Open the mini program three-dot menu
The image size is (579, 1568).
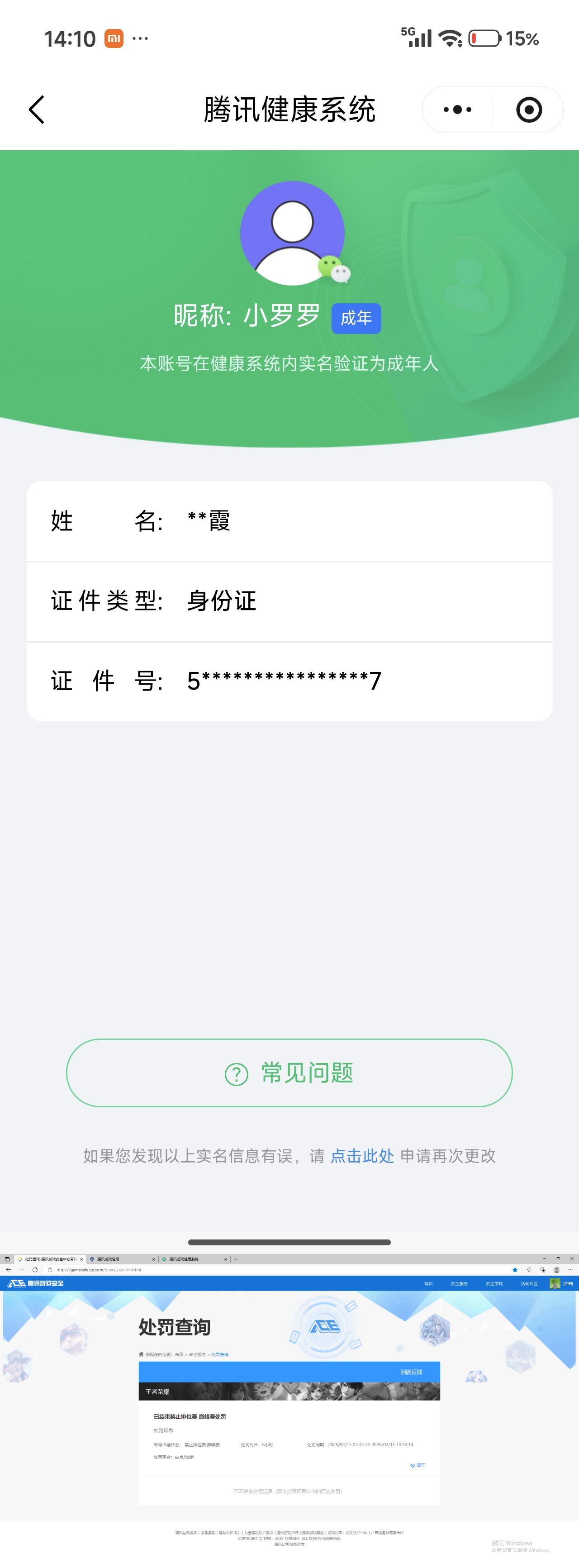[457, 110]
